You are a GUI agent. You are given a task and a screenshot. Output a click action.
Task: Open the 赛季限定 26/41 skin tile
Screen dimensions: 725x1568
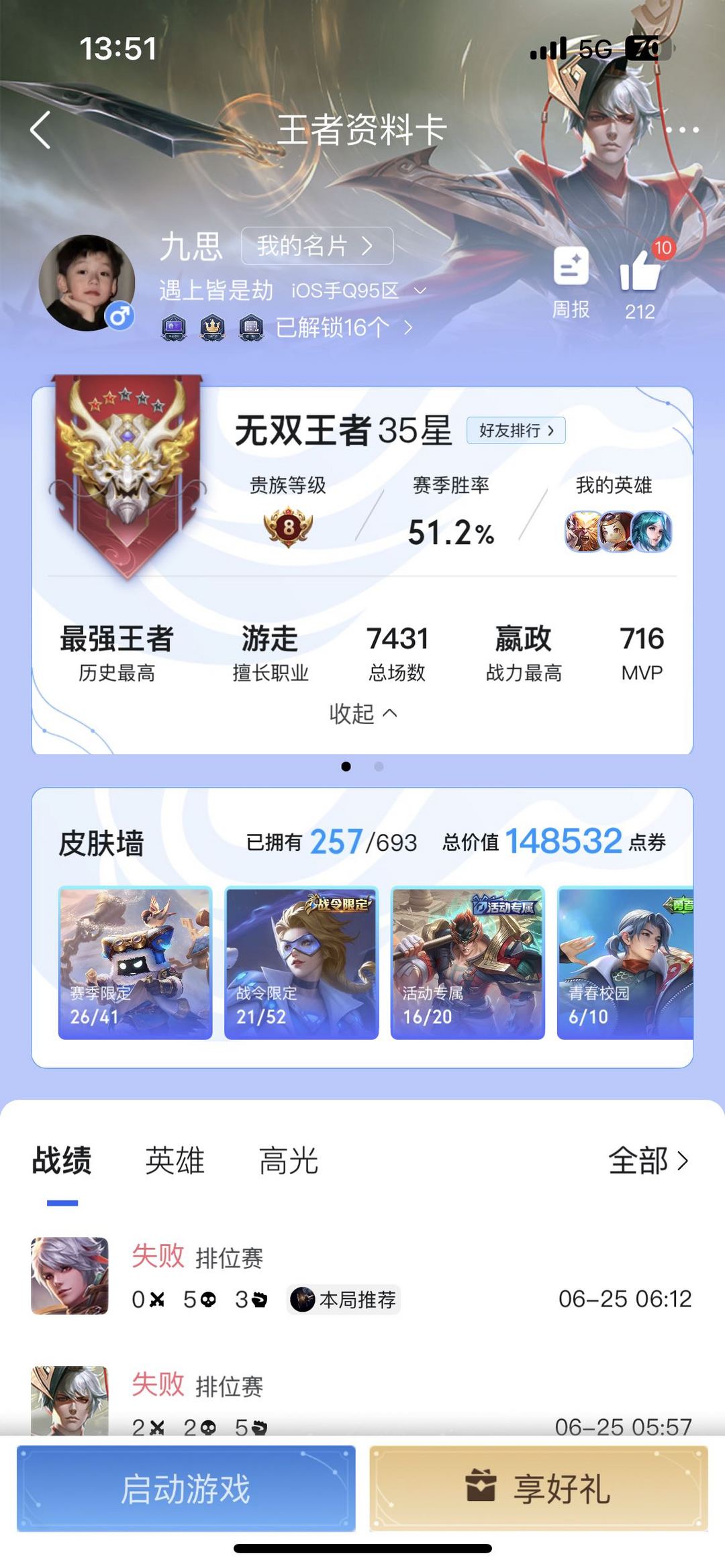pos(136,963)
